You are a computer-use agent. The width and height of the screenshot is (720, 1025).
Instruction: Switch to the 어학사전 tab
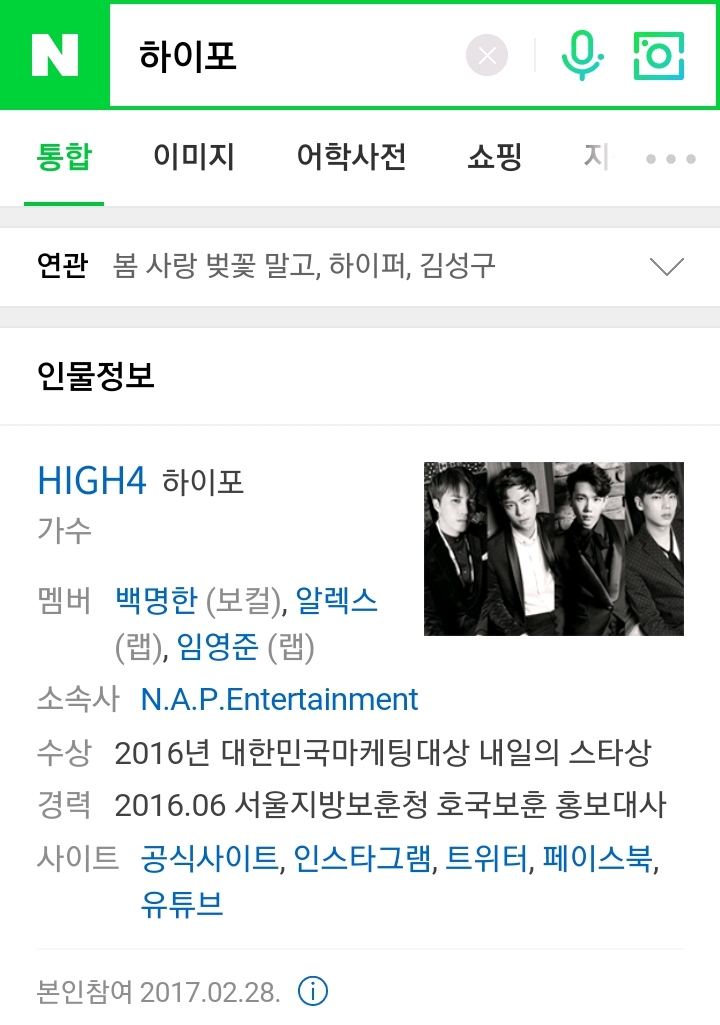[351, 157]
